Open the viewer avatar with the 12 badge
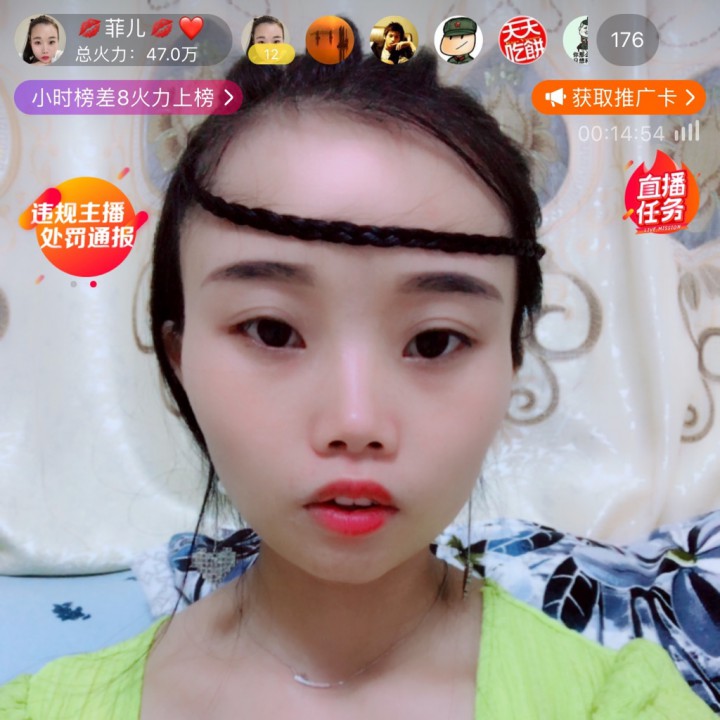 pyautogui.click(x=269, y=40)
